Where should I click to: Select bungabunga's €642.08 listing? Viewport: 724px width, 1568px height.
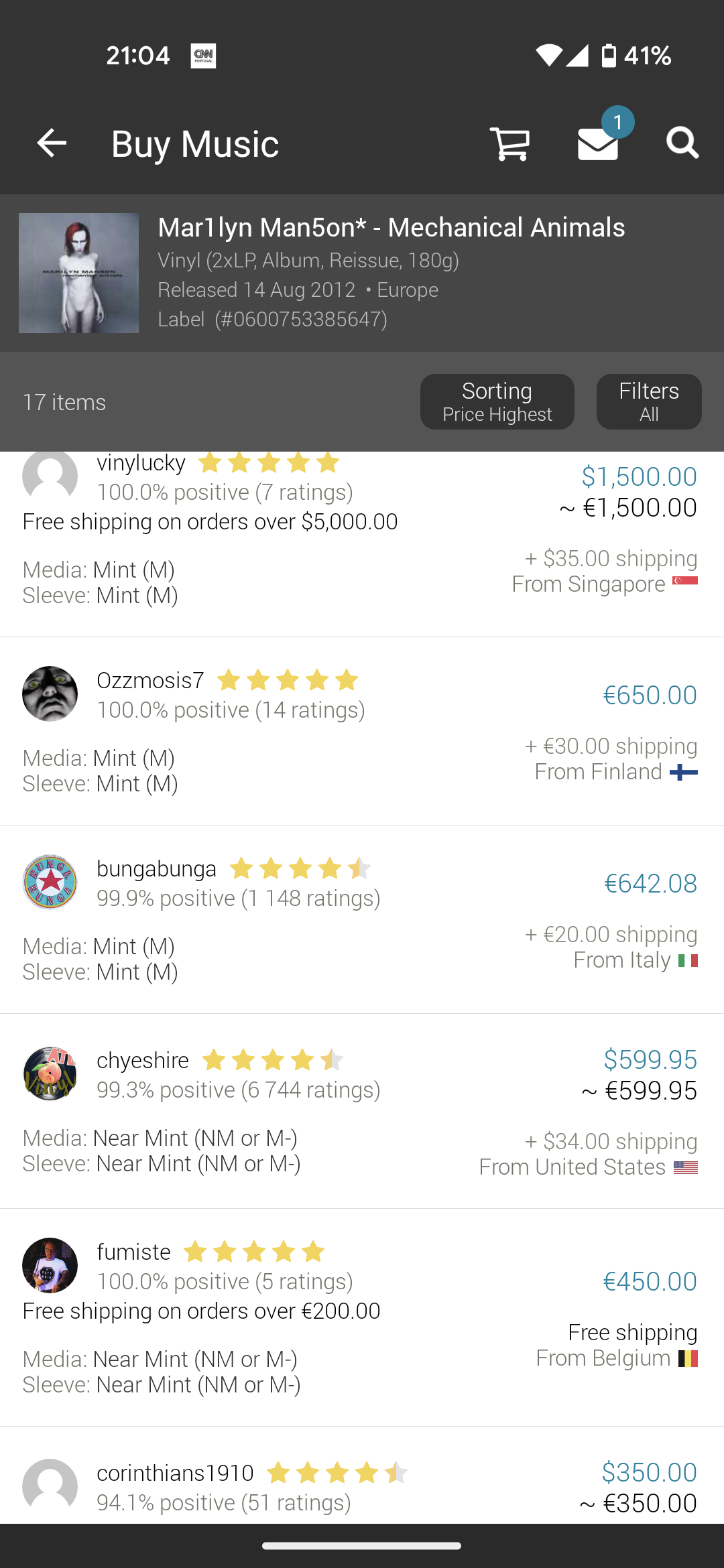pos(362,919)
